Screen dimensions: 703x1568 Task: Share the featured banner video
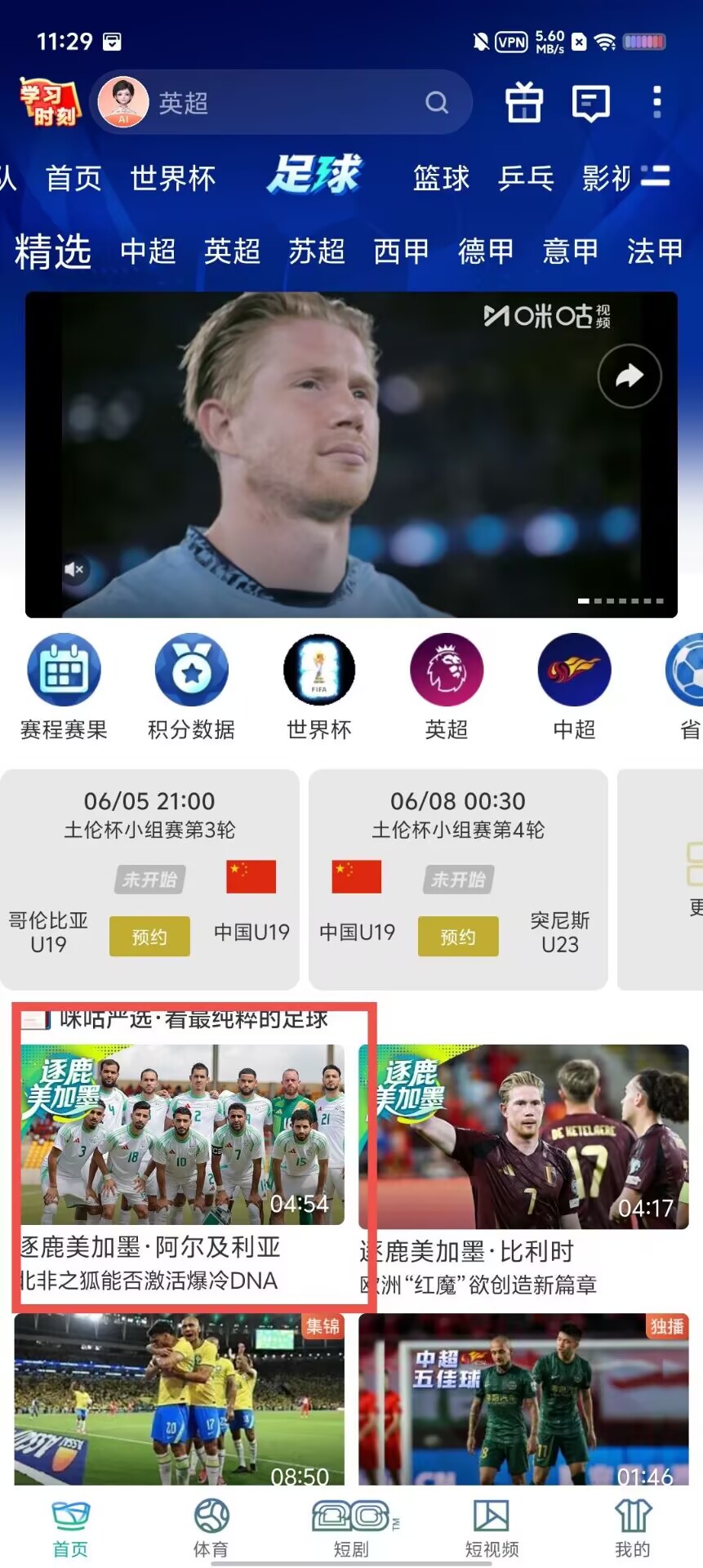tap(630, 376)
